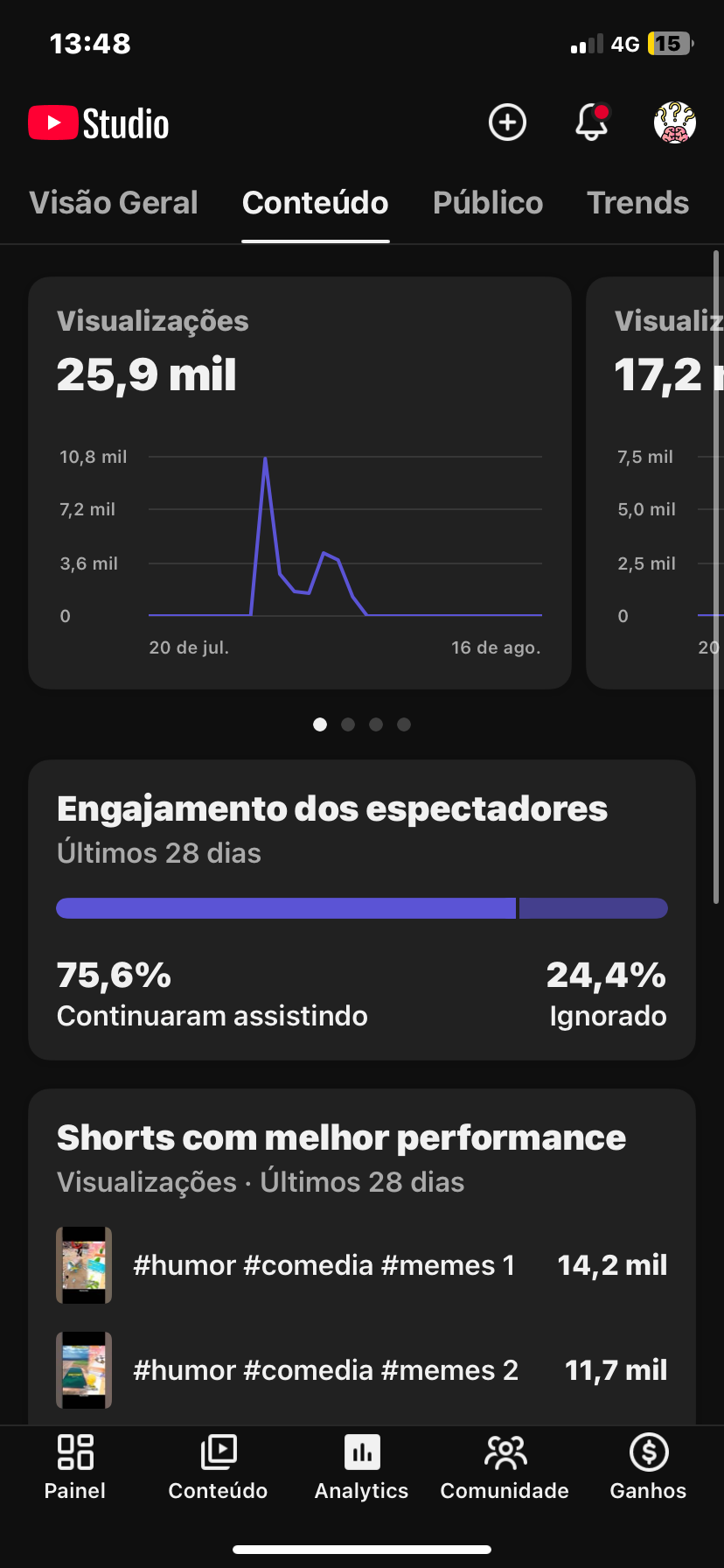Open the Engajamento dos espectadores card
Screen dimensions: 724x1568
click(362, 910)
